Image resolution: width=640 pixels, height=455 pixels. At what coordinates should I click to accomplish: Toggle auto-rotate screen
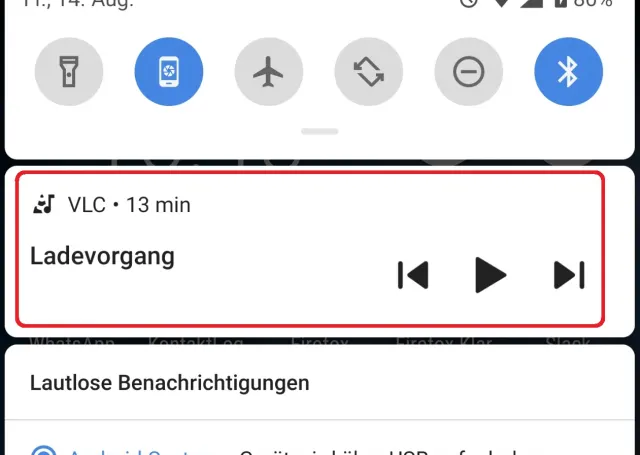369,72
